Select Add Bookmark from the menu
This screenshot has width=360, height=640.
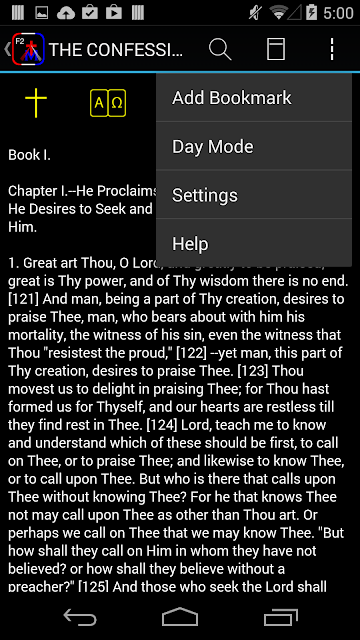[254, 98]
